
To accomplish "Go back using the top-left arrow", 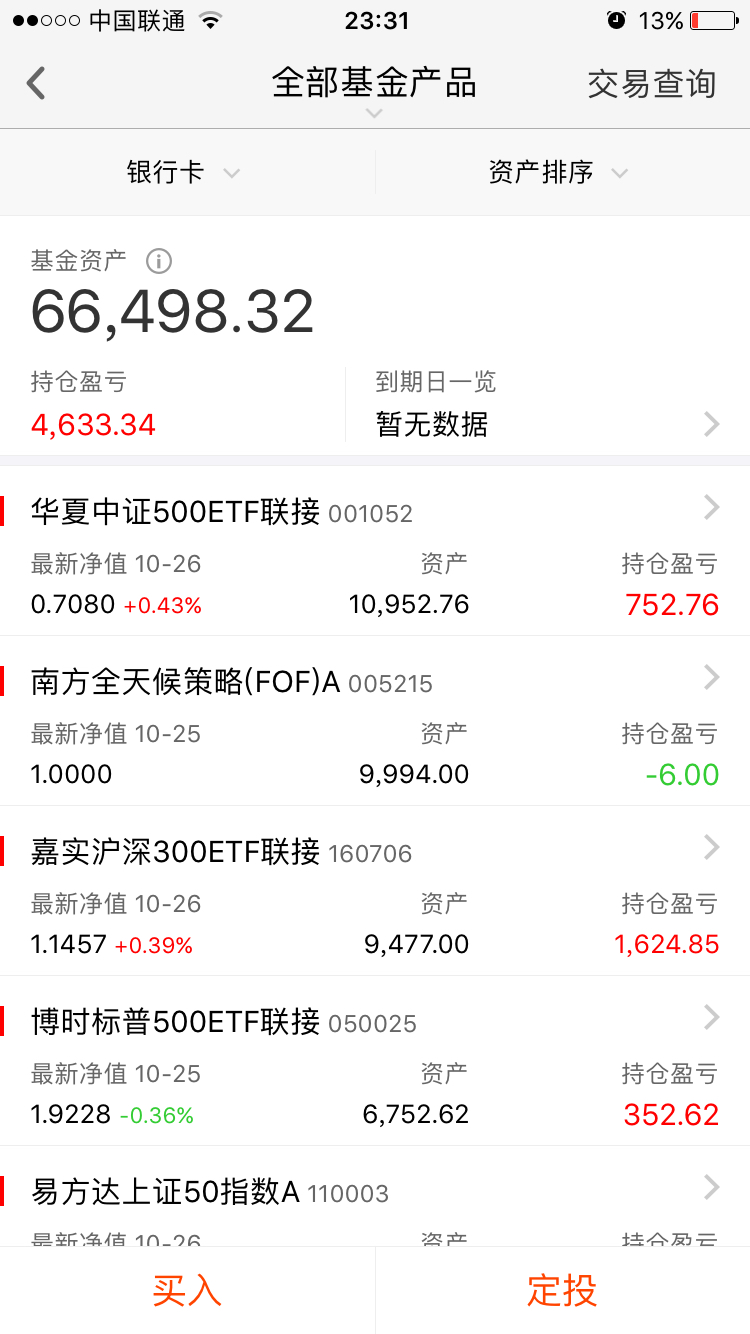I will tap(36, 83).
